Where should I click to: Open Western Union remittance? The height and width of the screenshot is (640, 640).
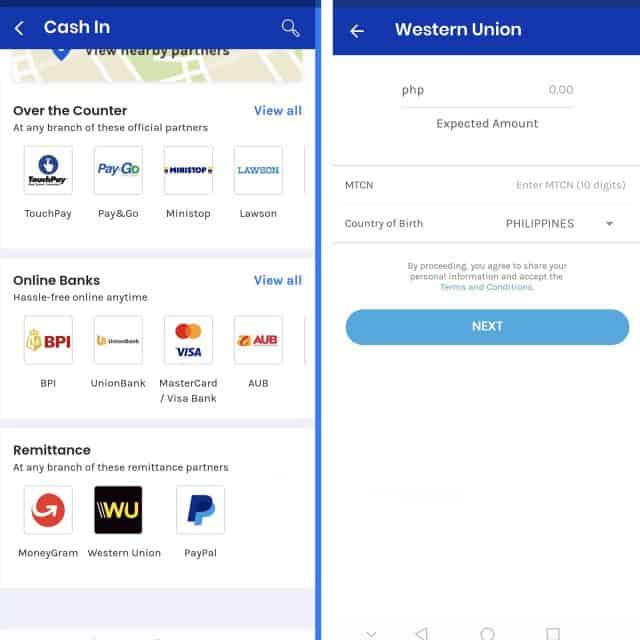pos(118,511)
